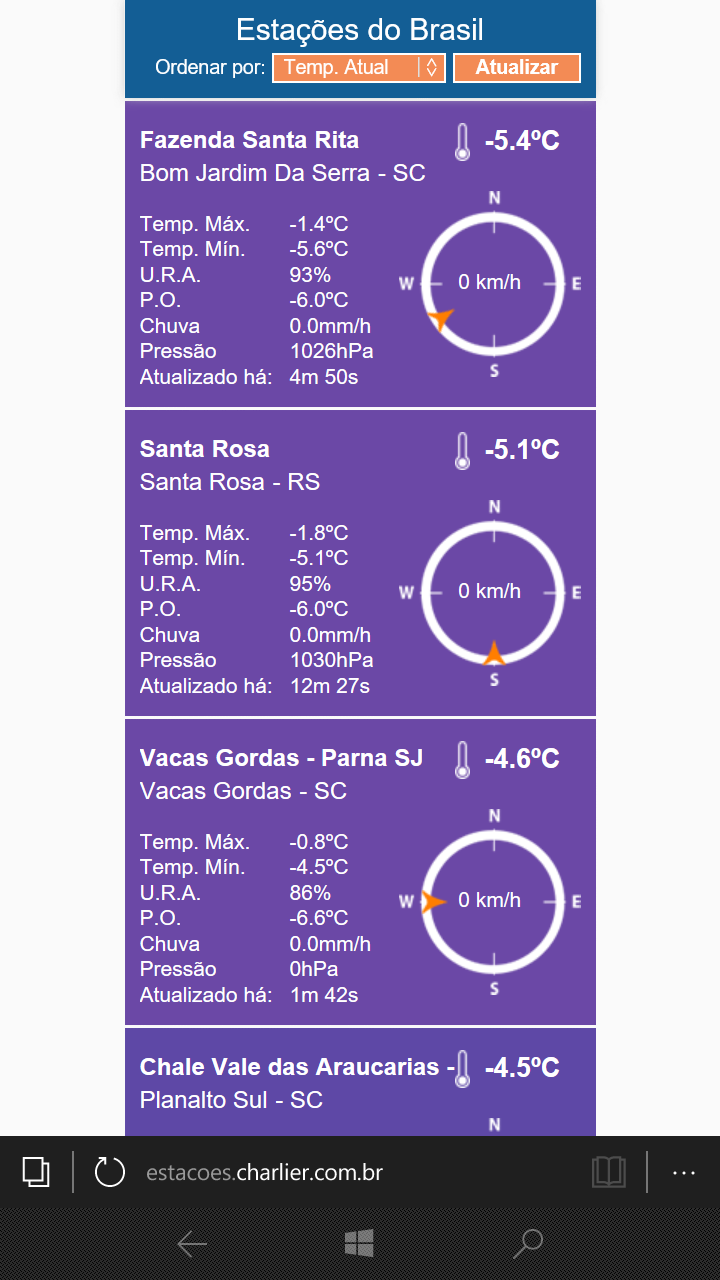Go back with system back arrow
The height and width of the screenshot is (1280, 720).
pos(191,1243)
